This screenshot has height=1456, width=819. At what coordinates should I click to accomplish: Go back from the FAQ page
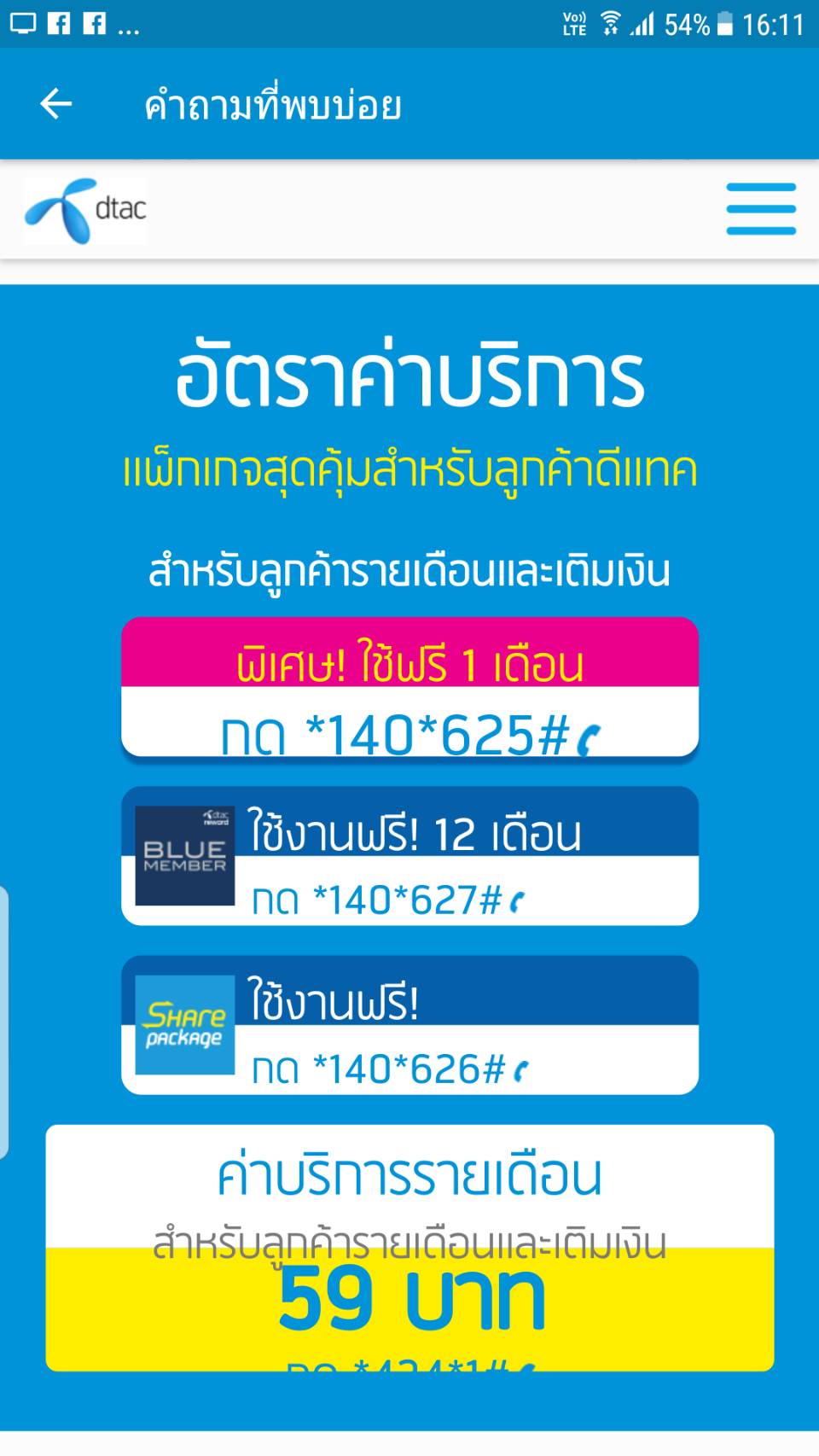click(x=56, y=105)
